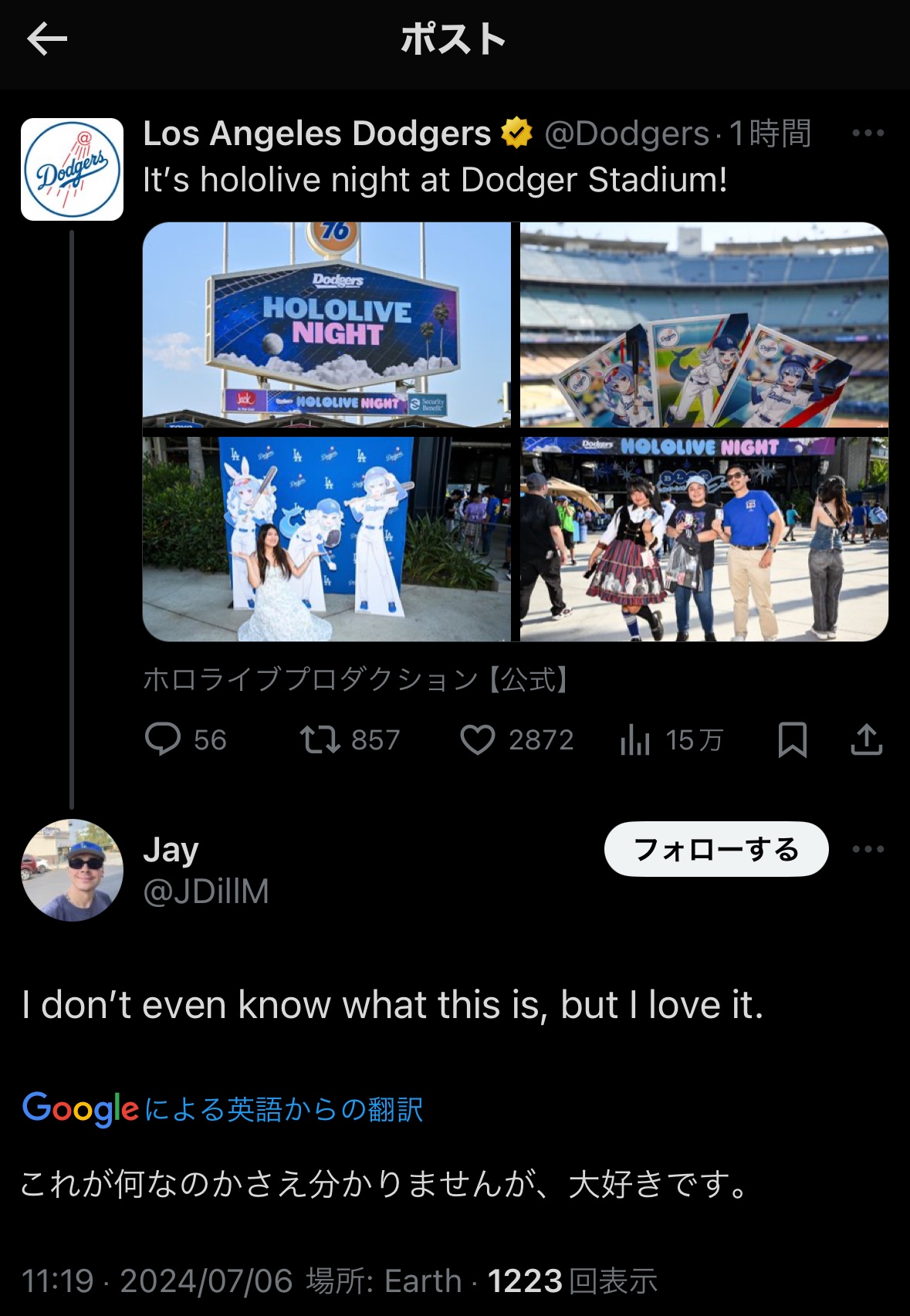
Task: View the photo of fans under the Hololive Night banner
Action: 704,539
